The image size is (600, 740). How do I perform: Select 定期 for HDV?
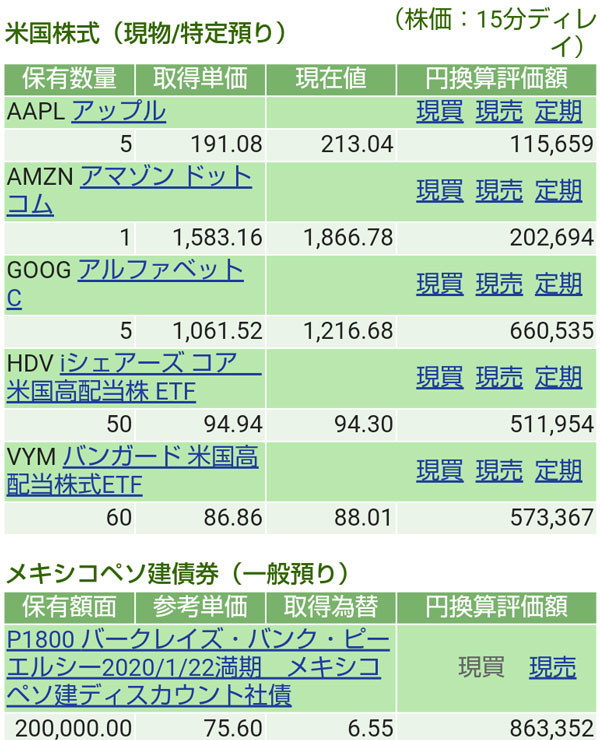pyautogui.click(x=558, y=377)
